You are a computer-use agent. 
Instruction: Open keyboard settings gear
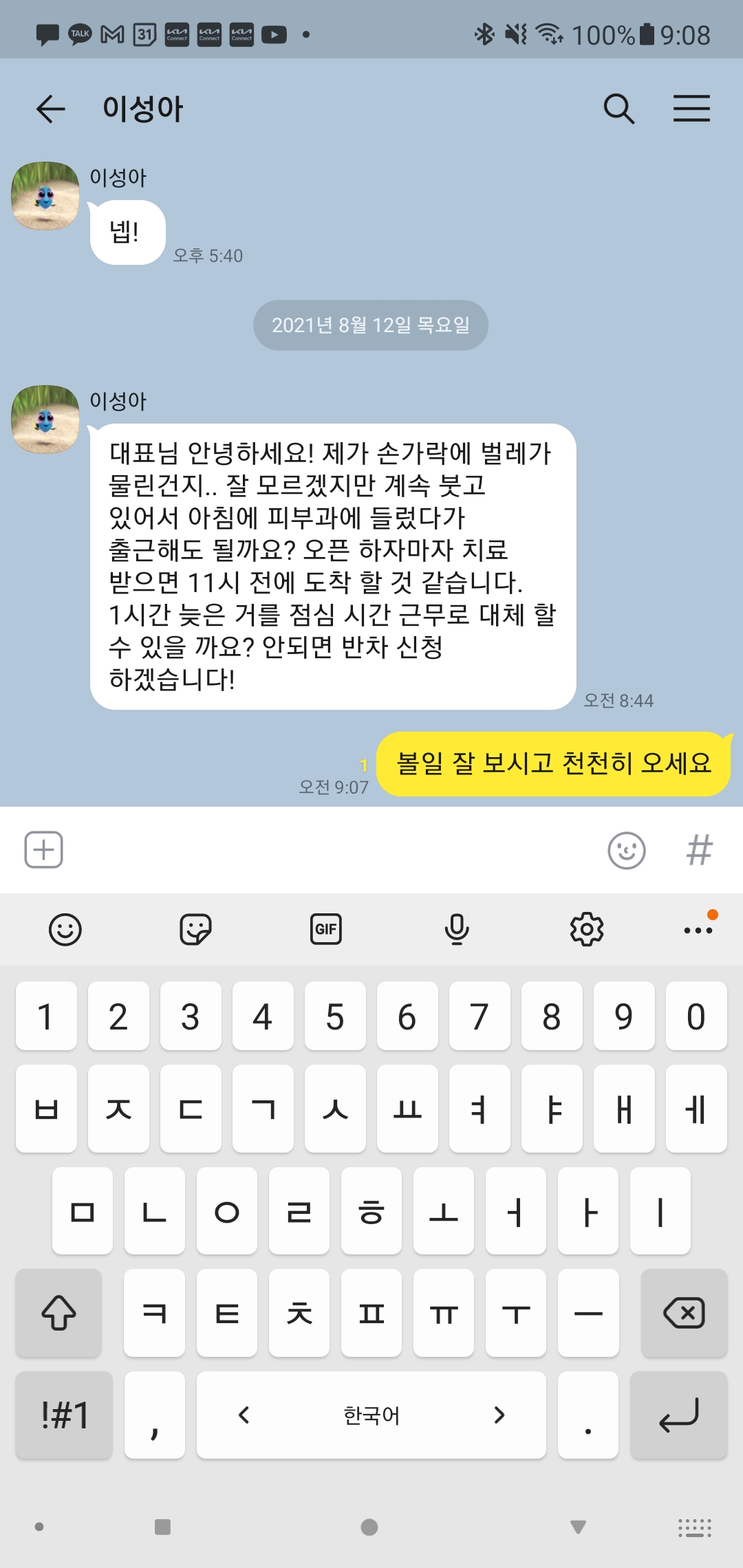(x=587, y=930)
